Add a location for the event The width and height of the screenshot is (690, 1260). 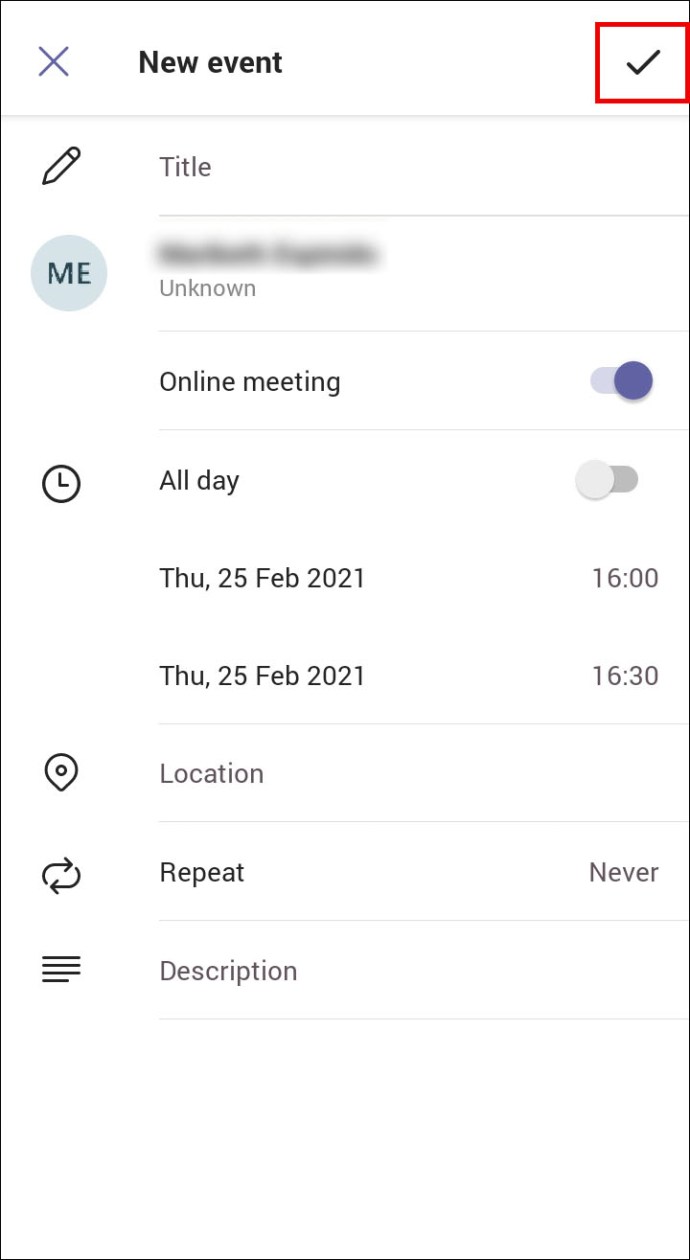400,773
